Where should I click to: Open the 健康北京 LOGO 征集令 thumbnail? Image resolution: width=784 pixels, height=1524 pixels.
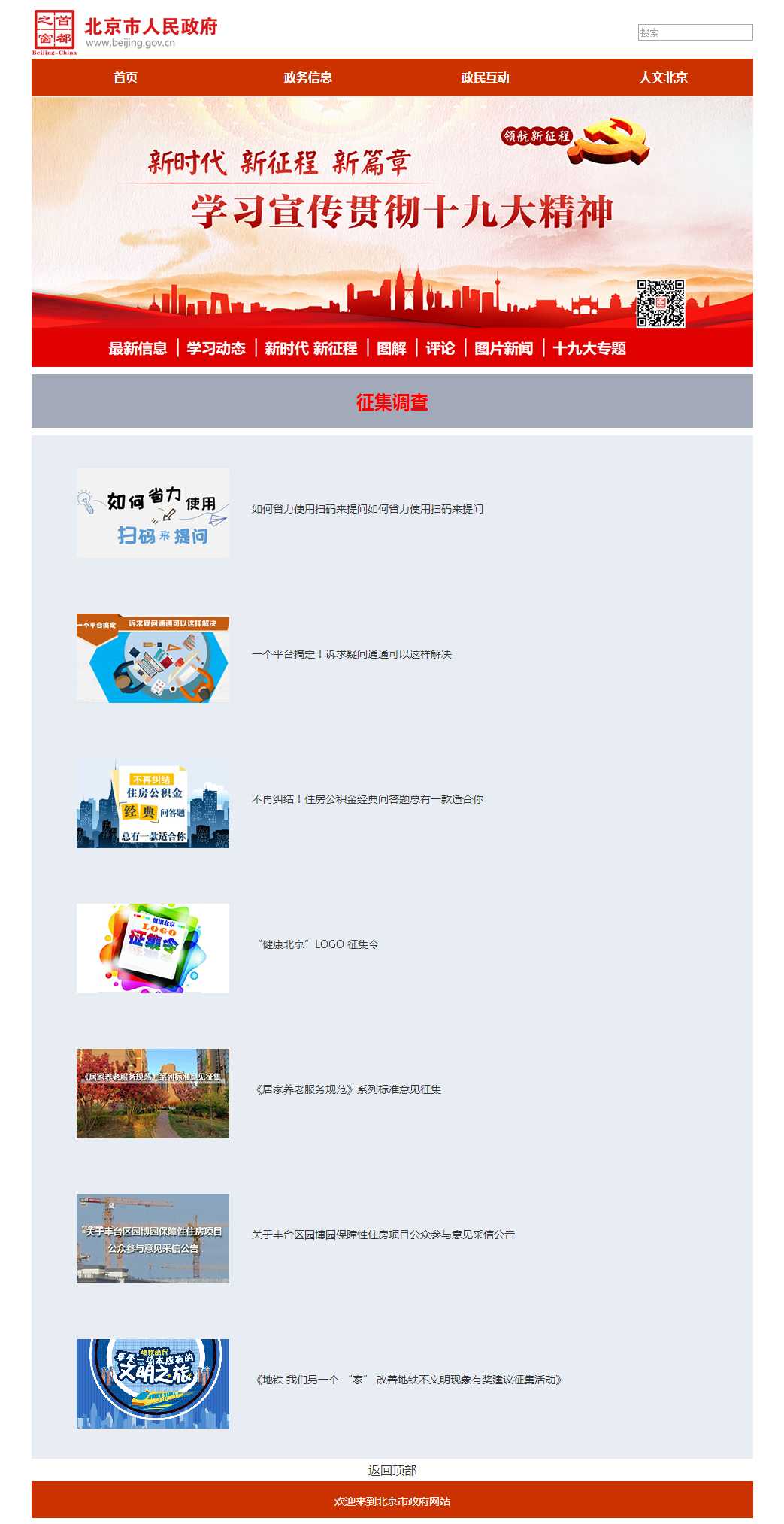click(x=153, y=948)
